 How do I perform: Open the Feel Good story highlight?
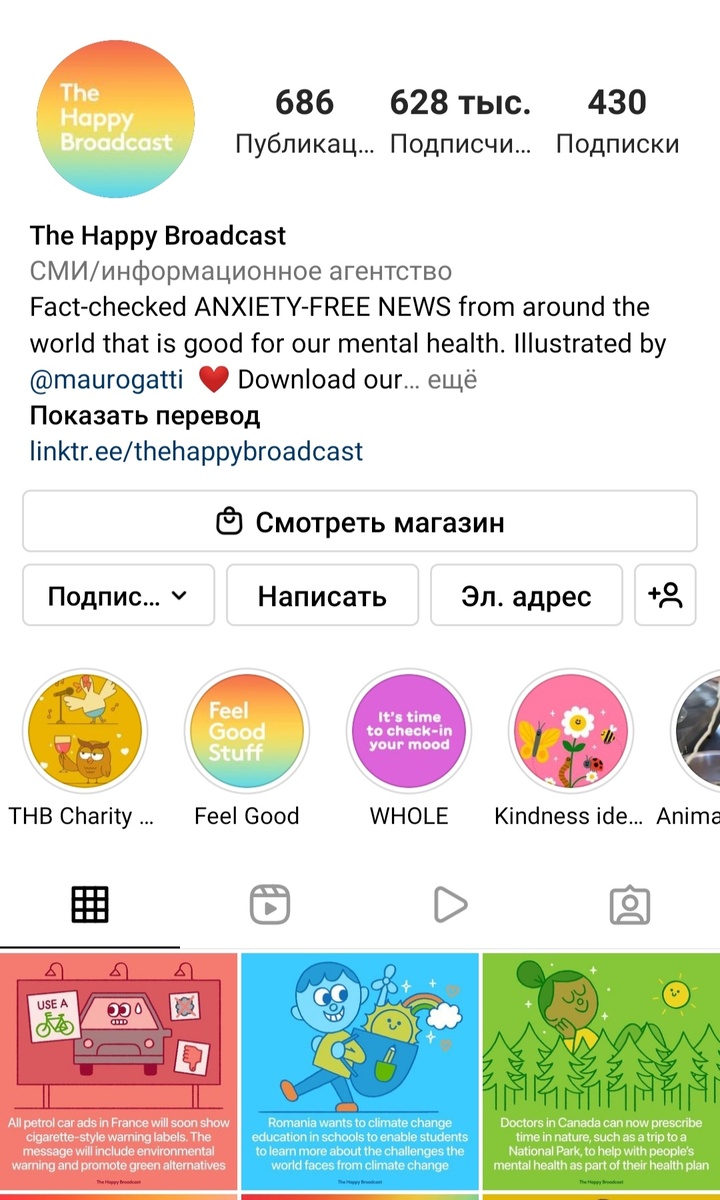tap(247, 731)
